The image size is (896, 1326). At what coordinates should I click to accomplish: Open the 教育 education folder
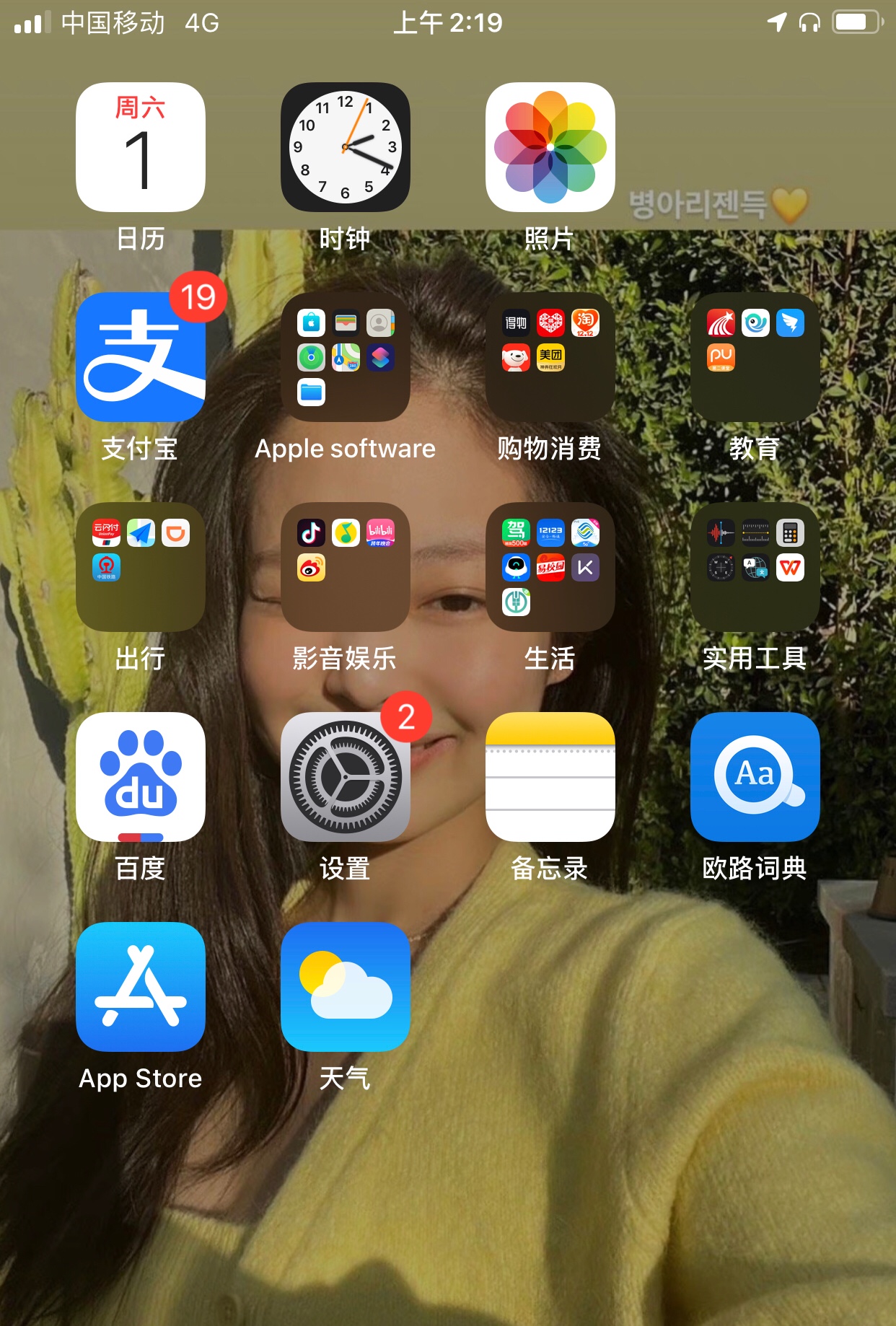click(x=755, y=357)
